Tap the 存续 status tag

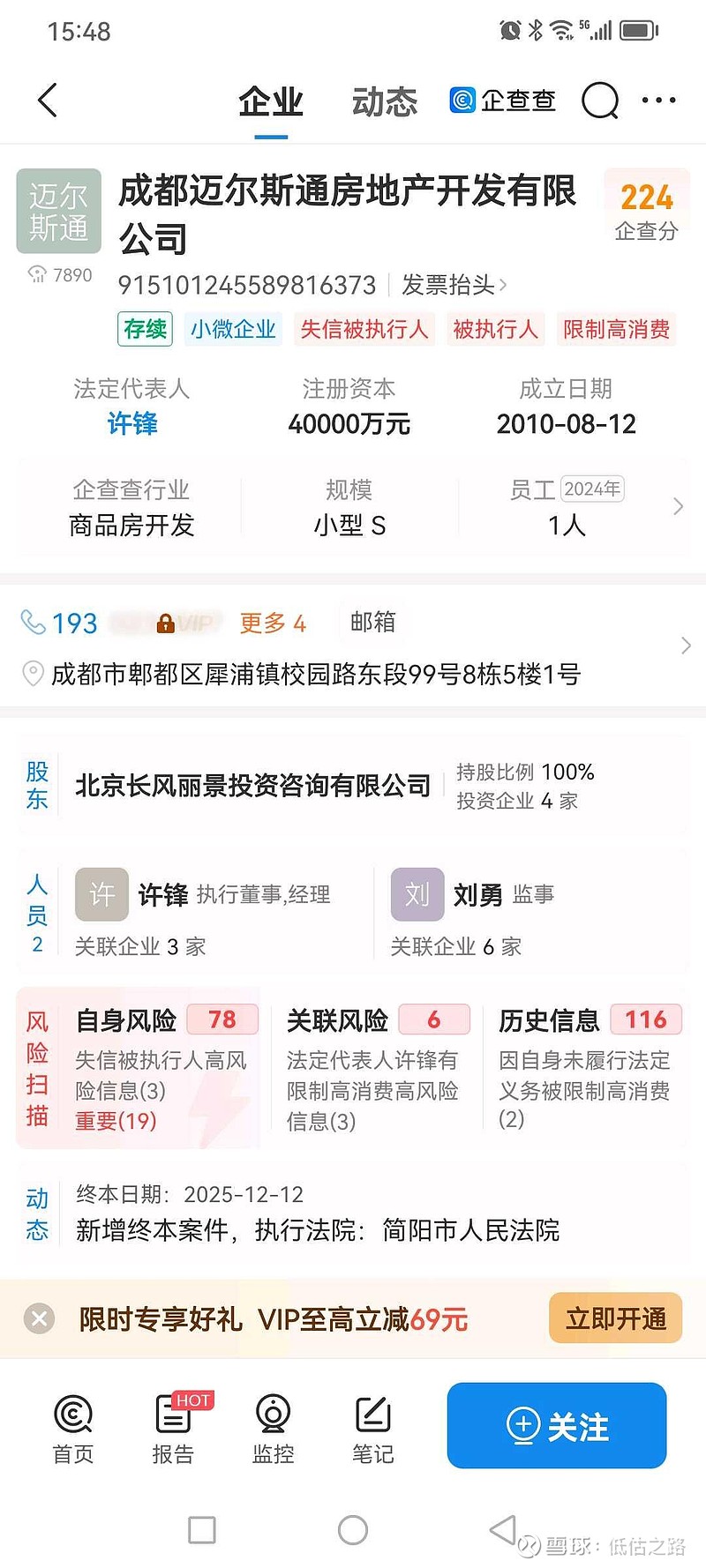click(x=144, y=329)
